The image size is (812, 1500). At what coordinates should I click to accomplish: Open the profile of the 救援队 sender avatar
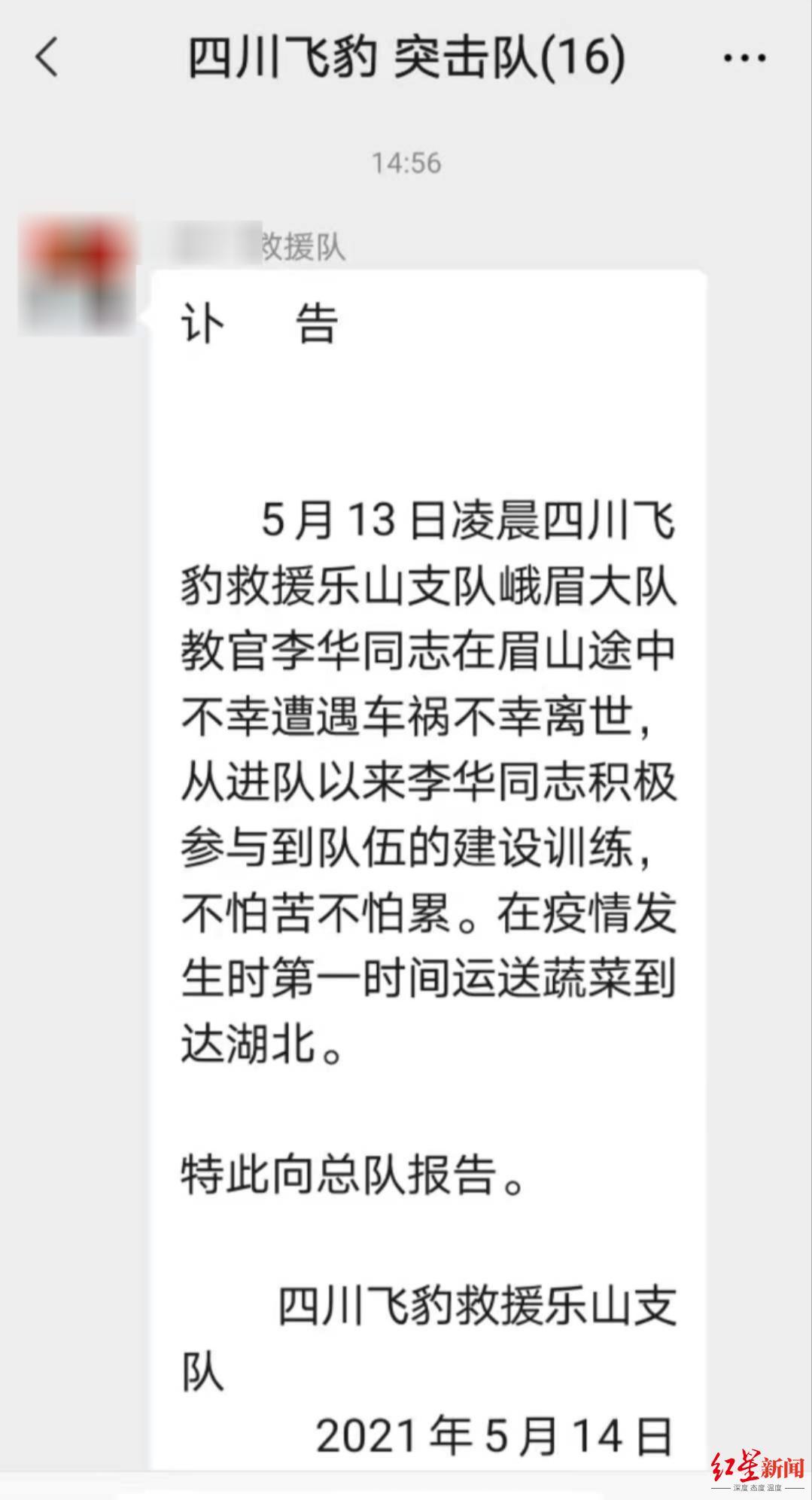(x=78, y=276)
